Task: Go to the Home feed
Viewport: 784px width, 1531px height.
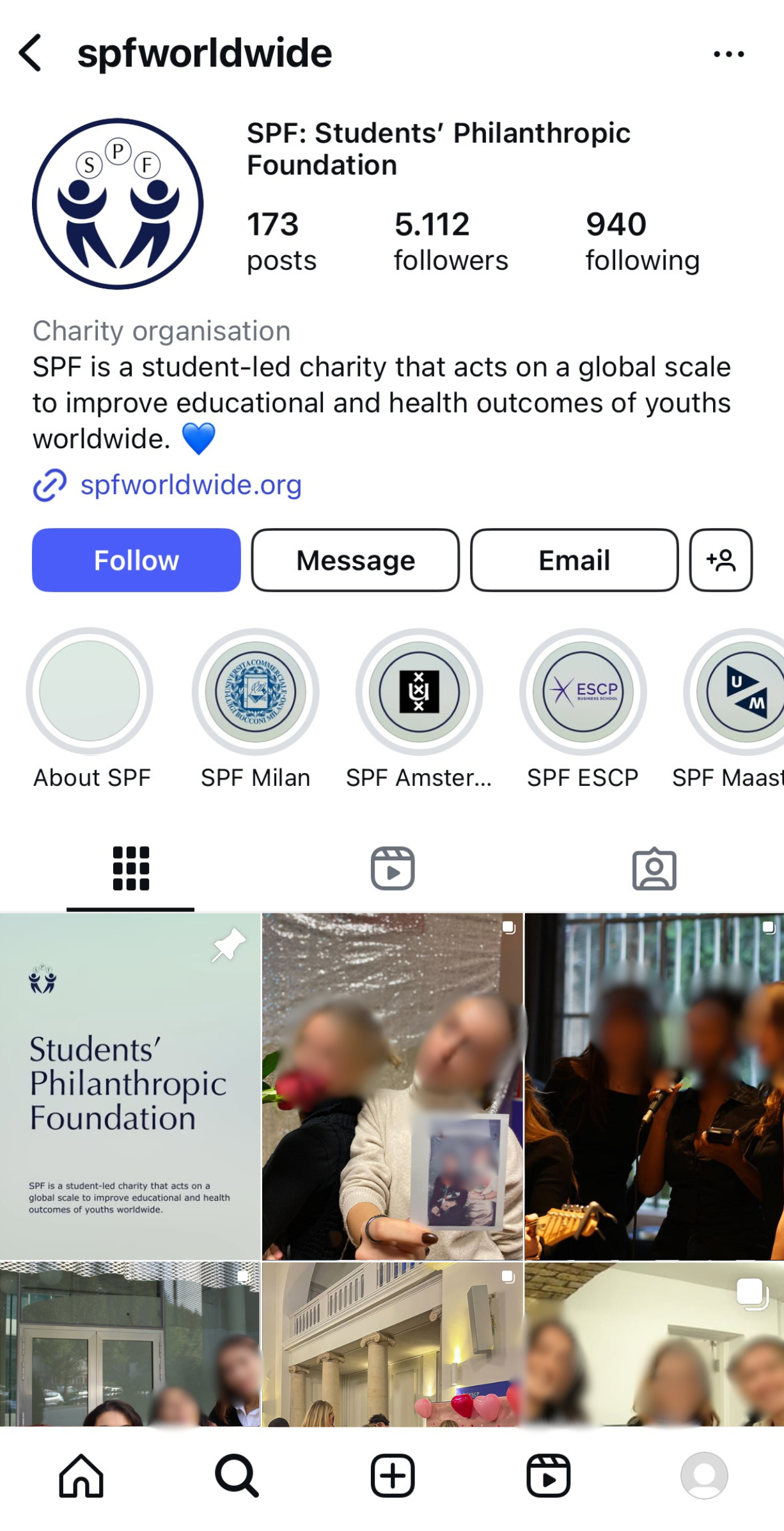Action: coord(81,1476)
